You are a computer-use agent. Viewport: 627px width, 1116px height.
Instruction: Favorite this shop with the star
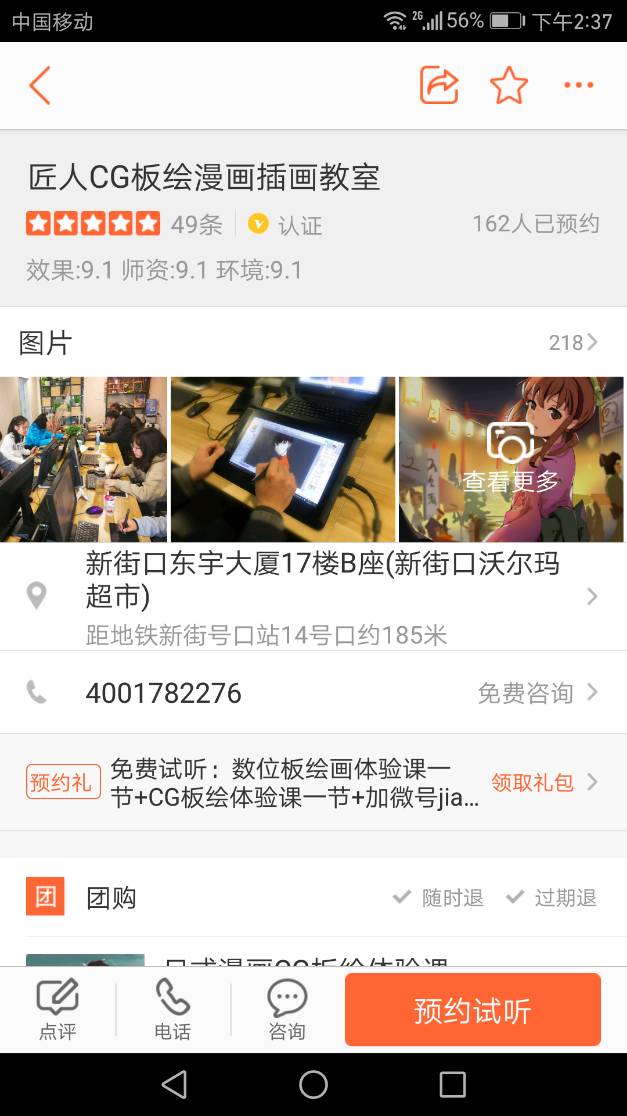coord(509,86)
